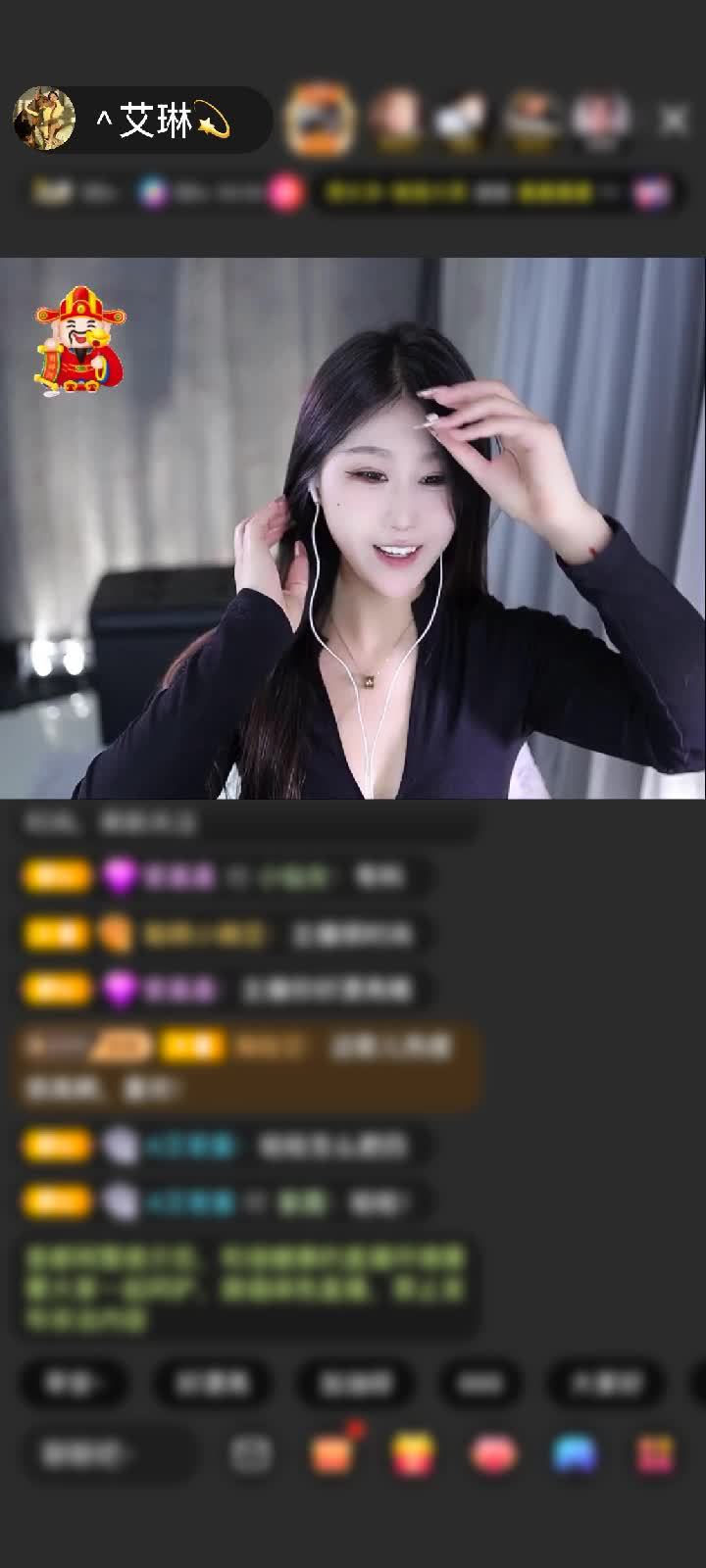706x1568 pixels.
Task: Open the orange gift box with red dot
Action: [x=331, y=1454]
